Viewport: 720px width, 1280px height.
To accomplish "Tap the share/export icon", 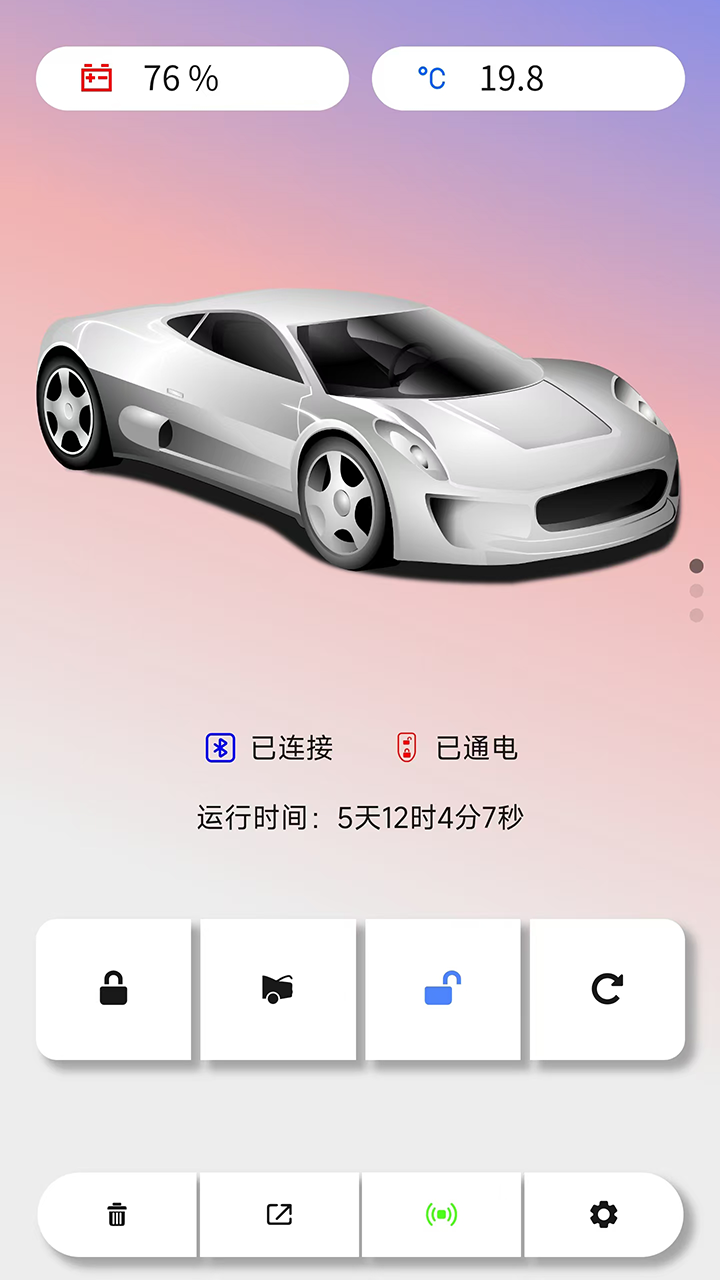I will 279,1215.
